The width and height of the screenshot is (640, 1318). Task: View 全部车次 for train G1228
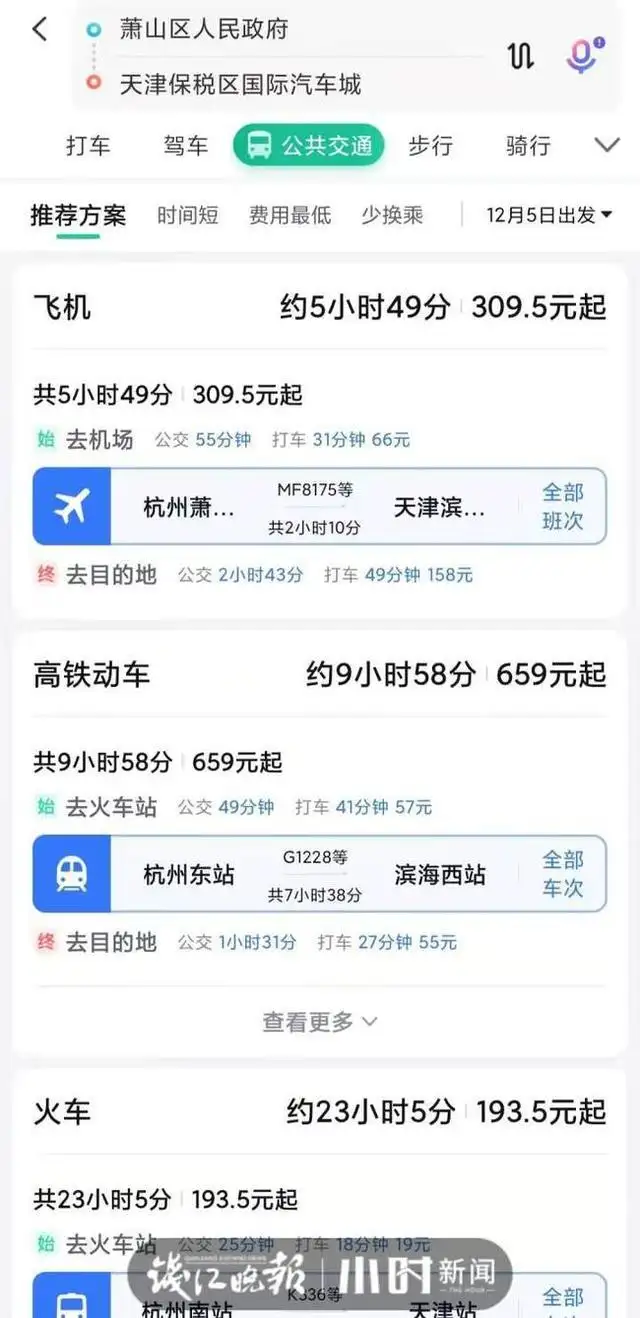pyautogui.click(x=562, y=874)
